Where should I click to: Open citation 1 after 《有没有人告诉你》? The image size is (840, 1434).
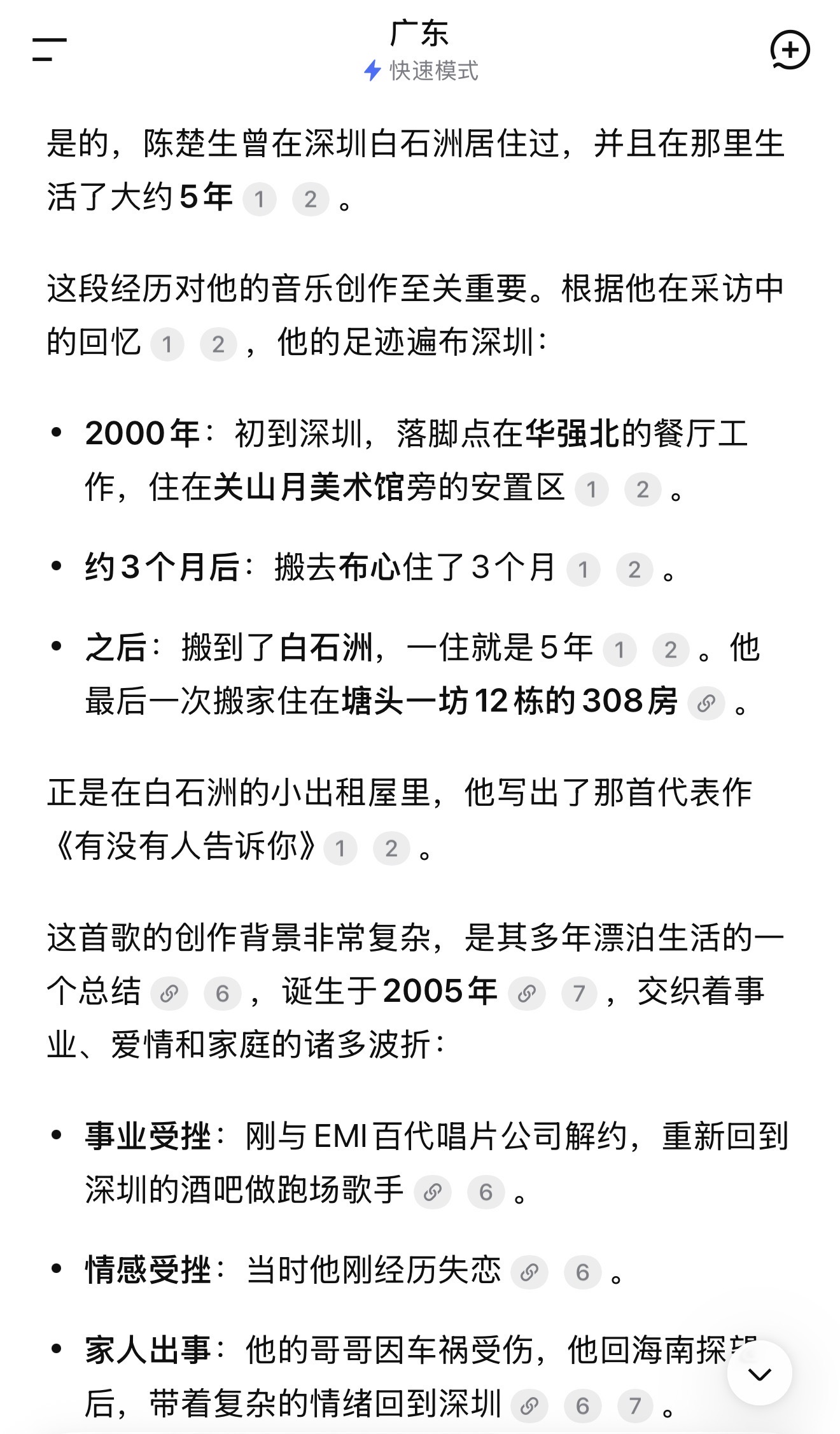(x=340, y=848)
